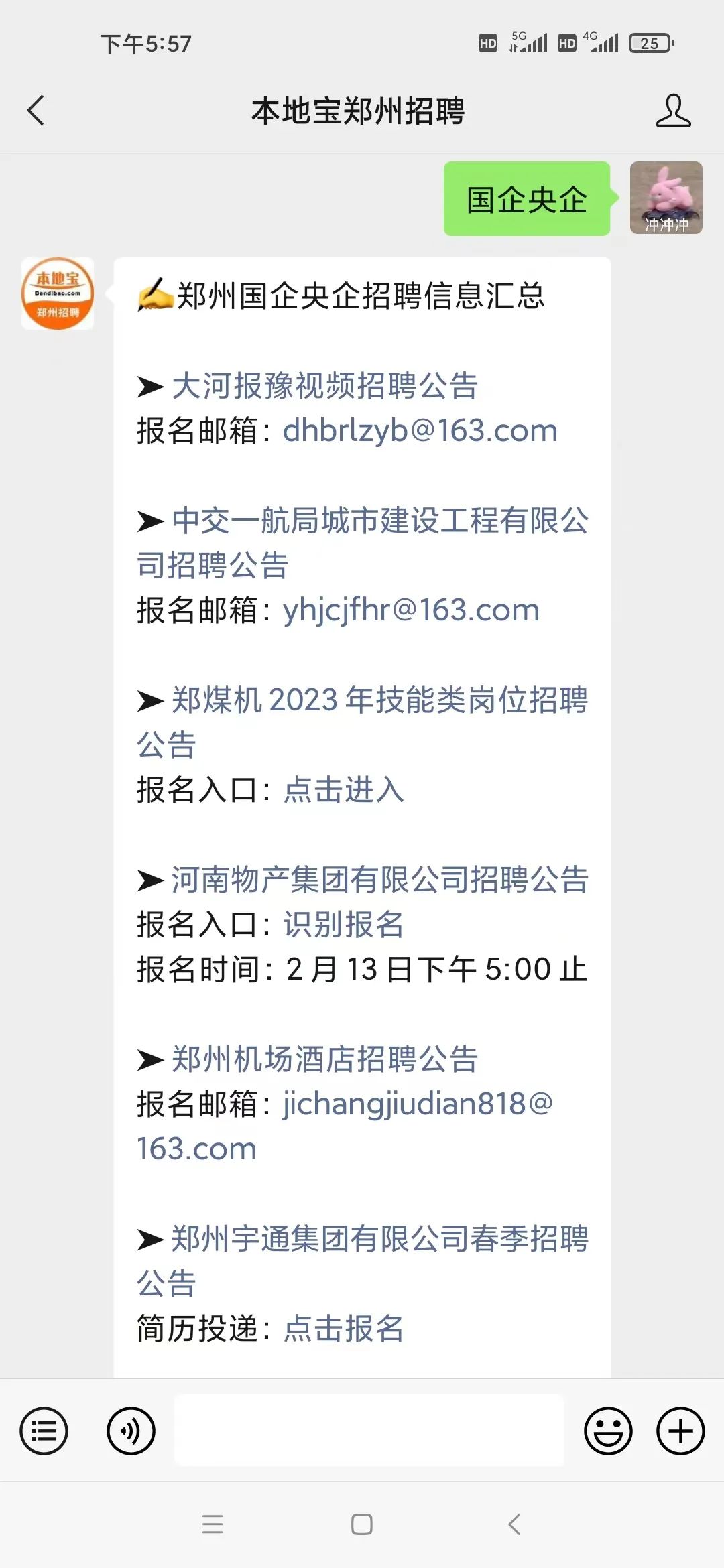Switch to voice input mode

(131, 1431)
